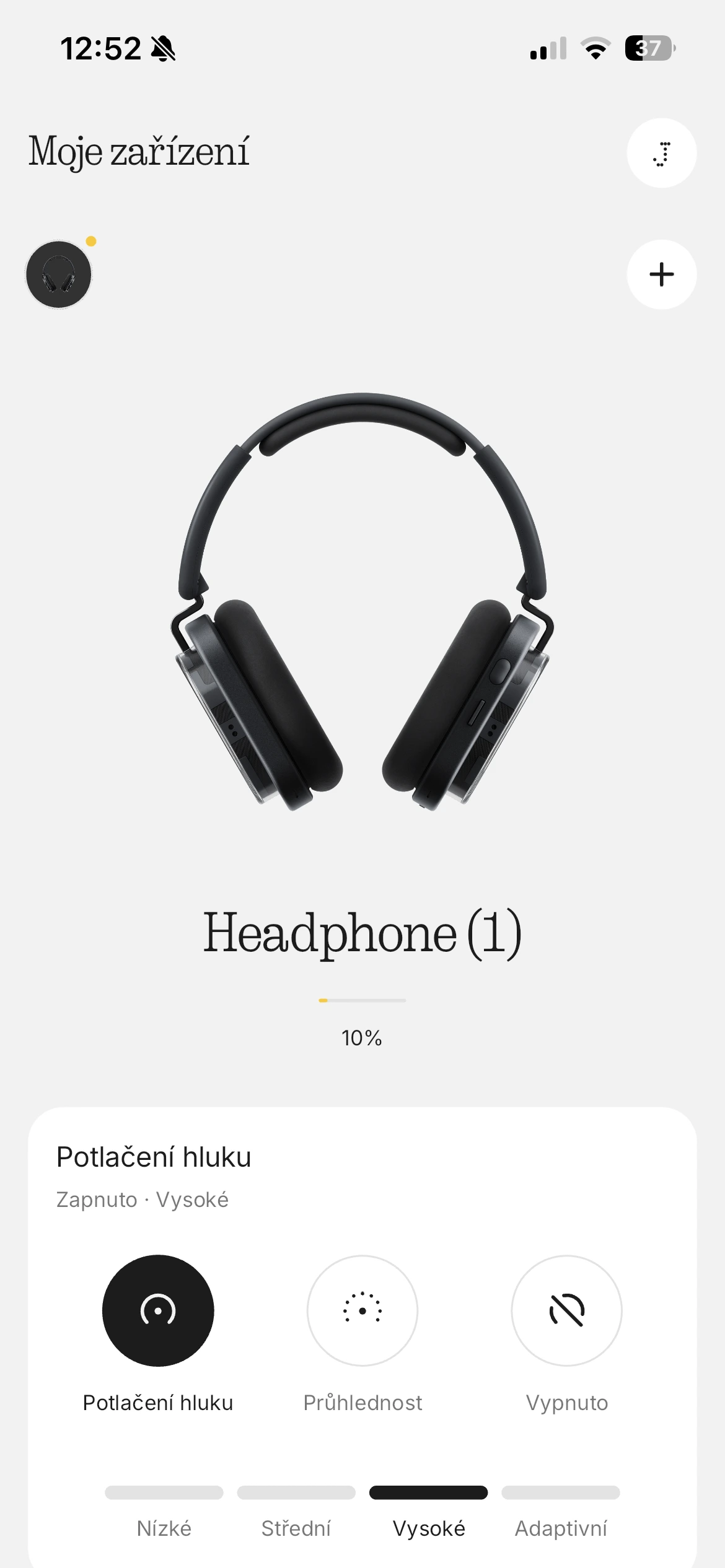The width and height of the screenshot is (725, 1568).
Task: Add a new device with the plus button
Action: [661, 274]
